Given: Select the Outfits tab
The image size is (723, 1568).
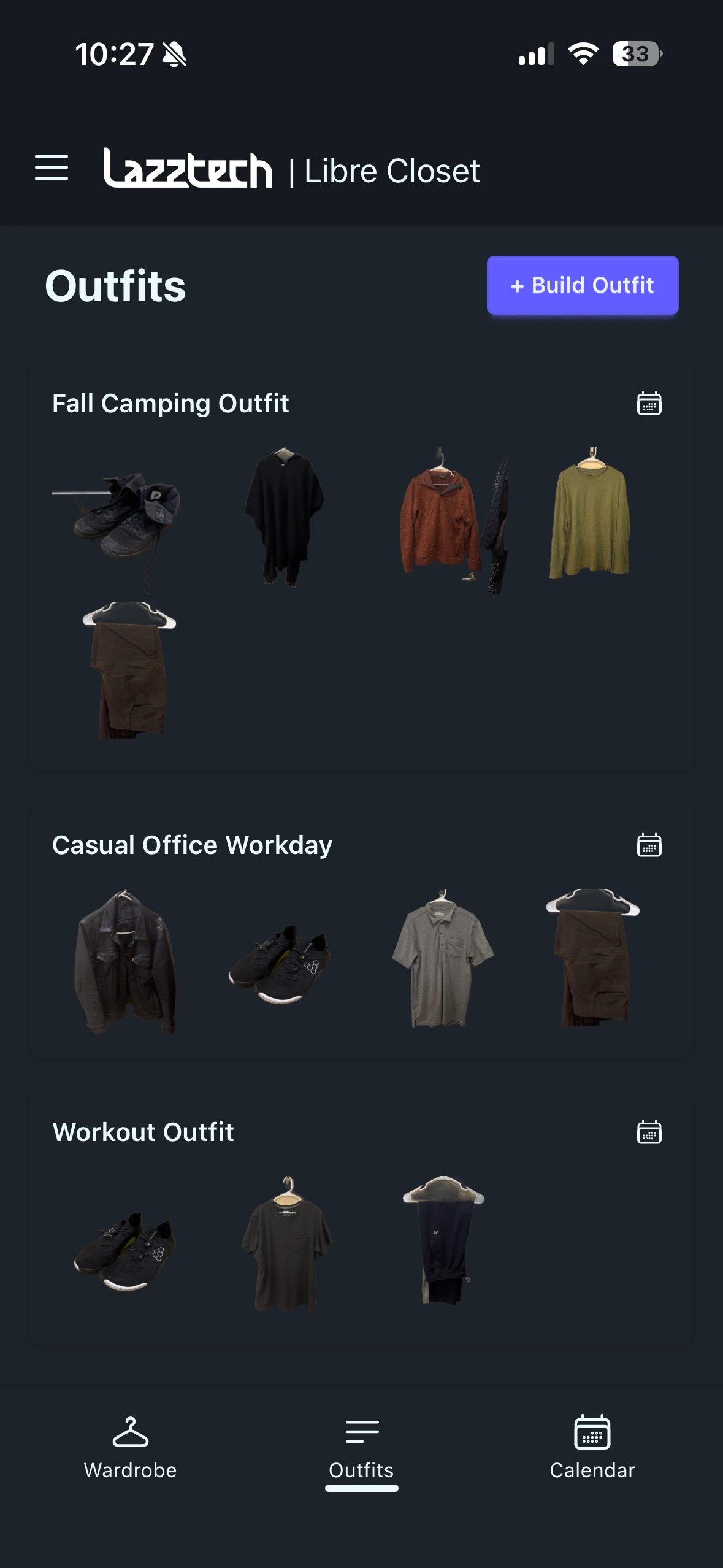Looking at the screenshot, I should pos(361,1448).
